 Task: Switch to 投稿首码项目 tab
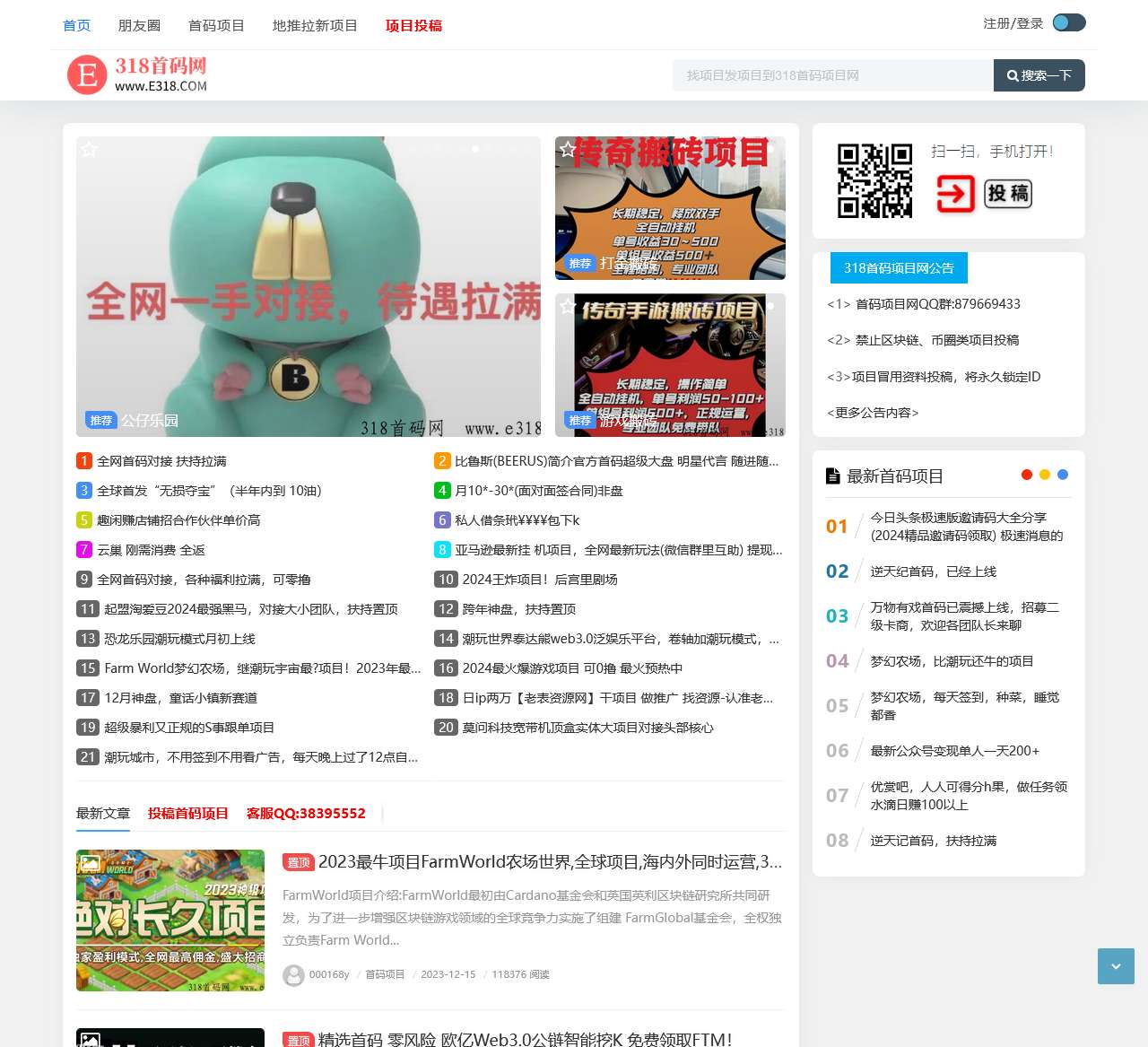[x=187, y=813]
